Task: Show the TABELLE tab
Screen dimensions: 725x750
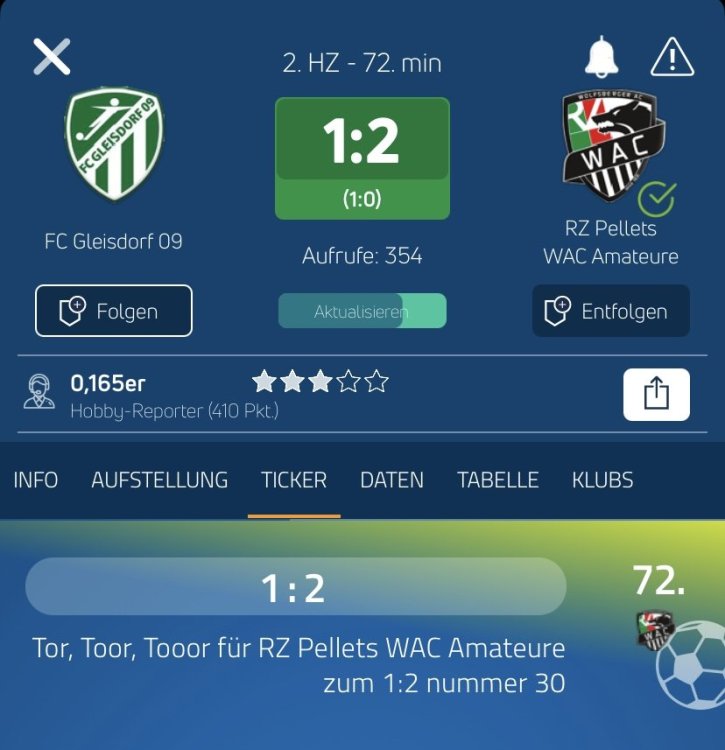Action: (x=498, y=480)
